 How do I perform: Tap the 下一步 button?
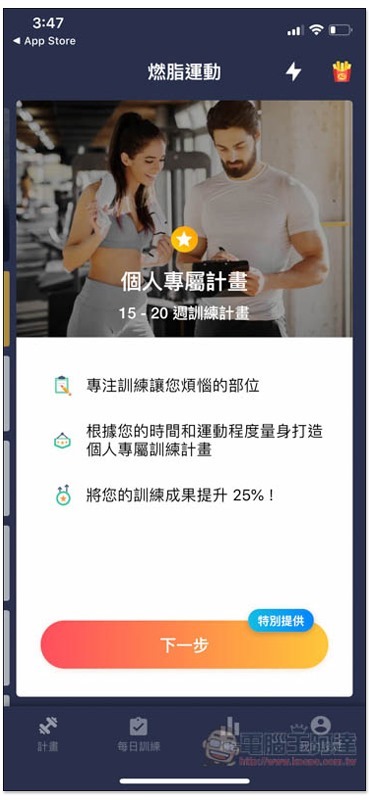(184, 645)
